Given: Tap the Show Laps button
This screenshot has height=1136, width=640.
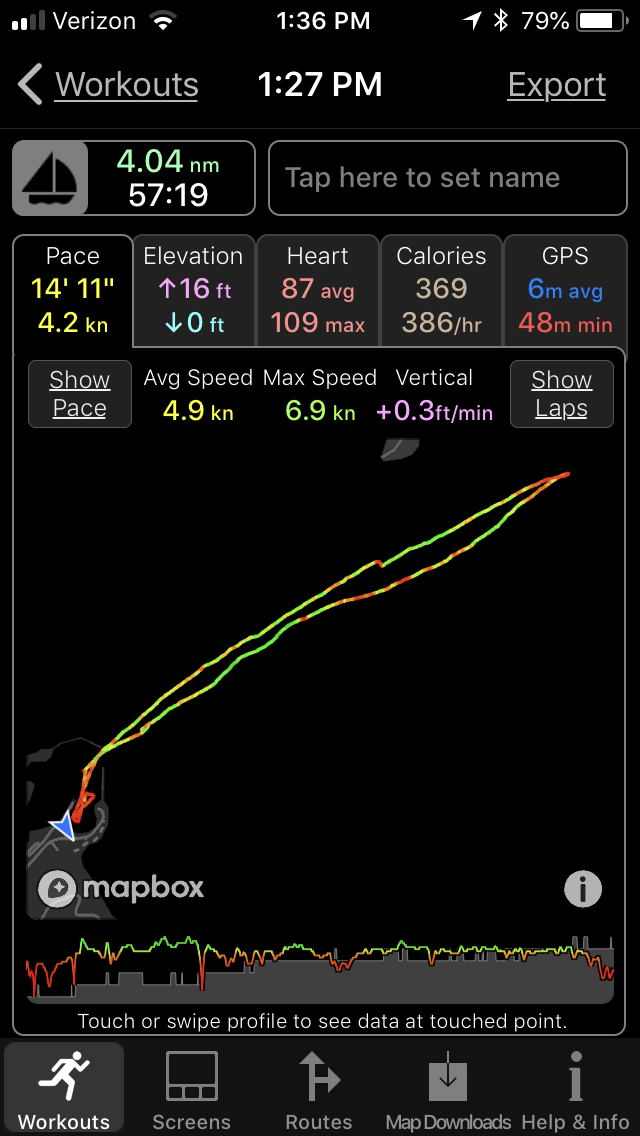Looking at the screenshot, I should pos(562,394).
